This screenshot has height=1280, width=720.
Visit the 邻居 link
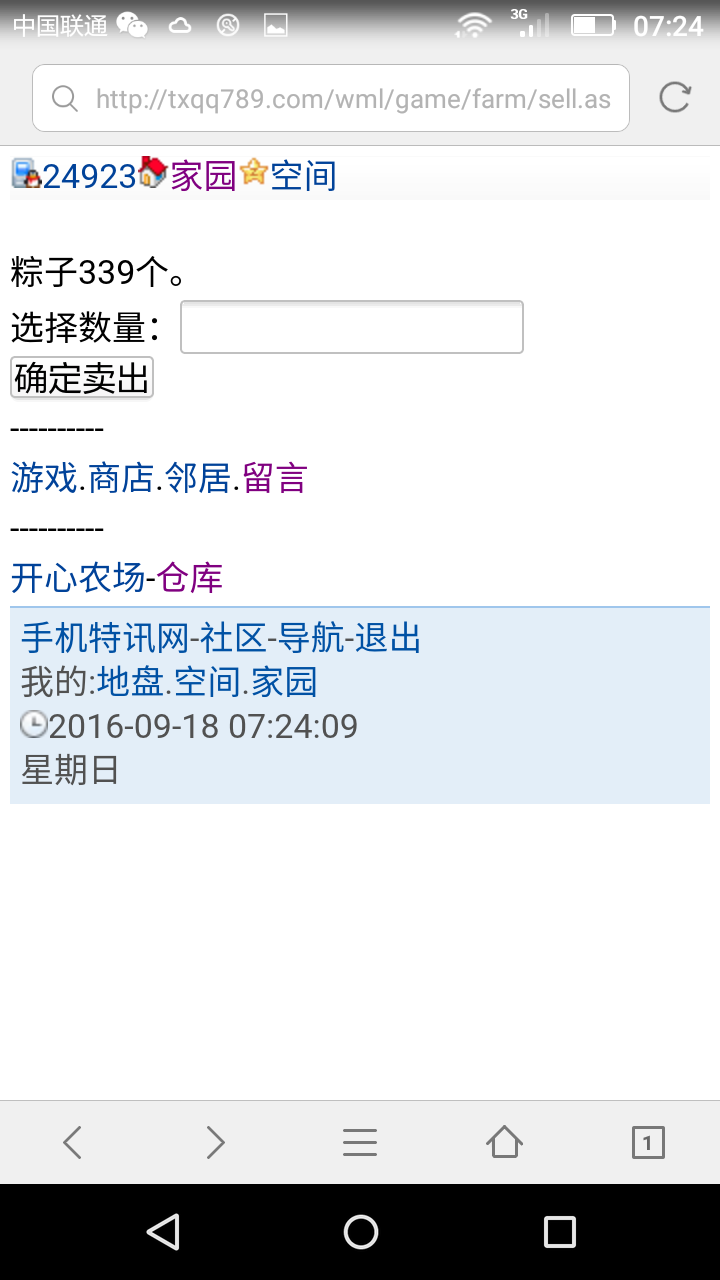(198, 478)
